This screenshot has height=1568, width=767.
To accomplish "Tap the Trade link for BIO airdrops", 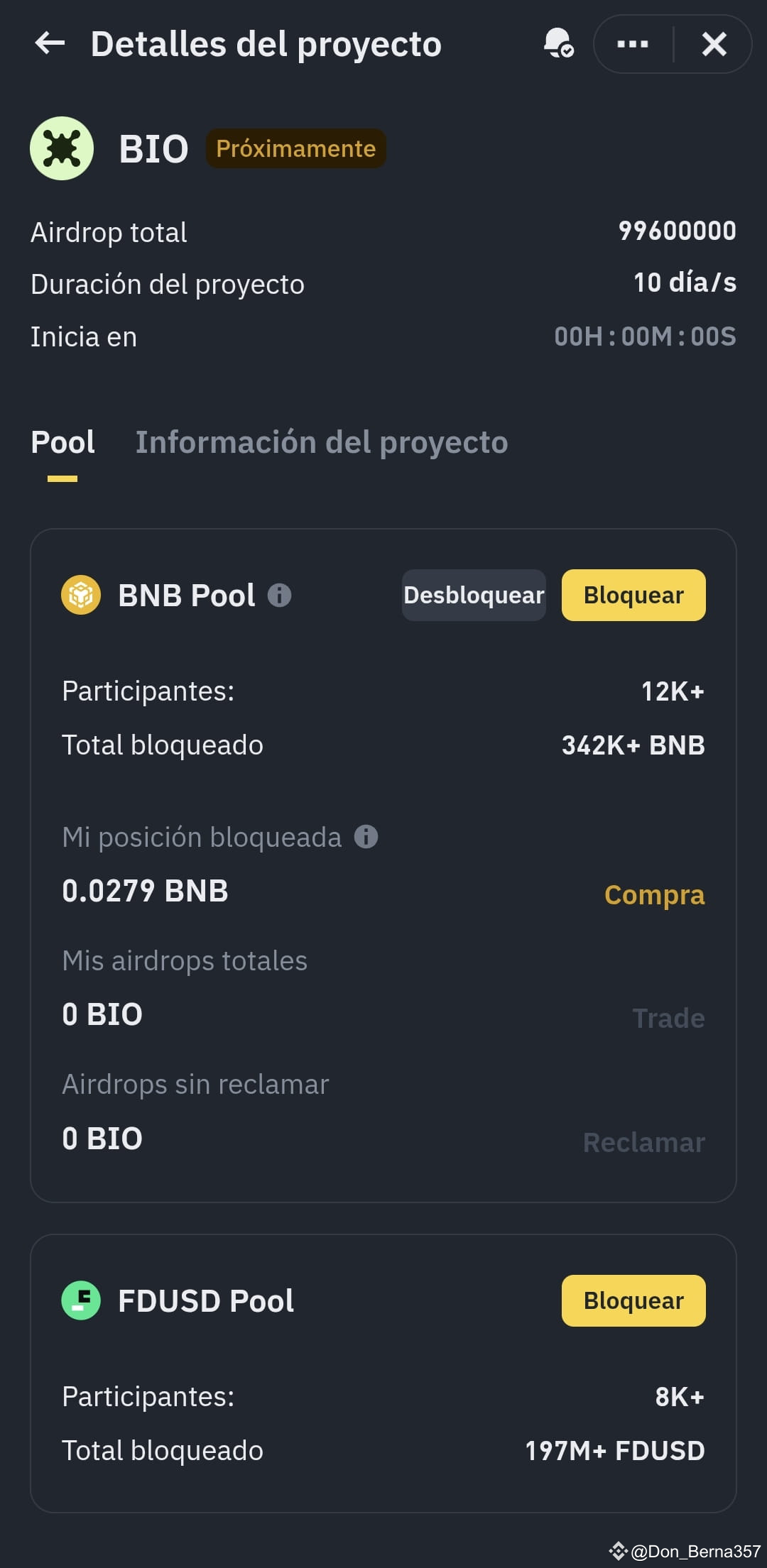I will coord(668,1017).
